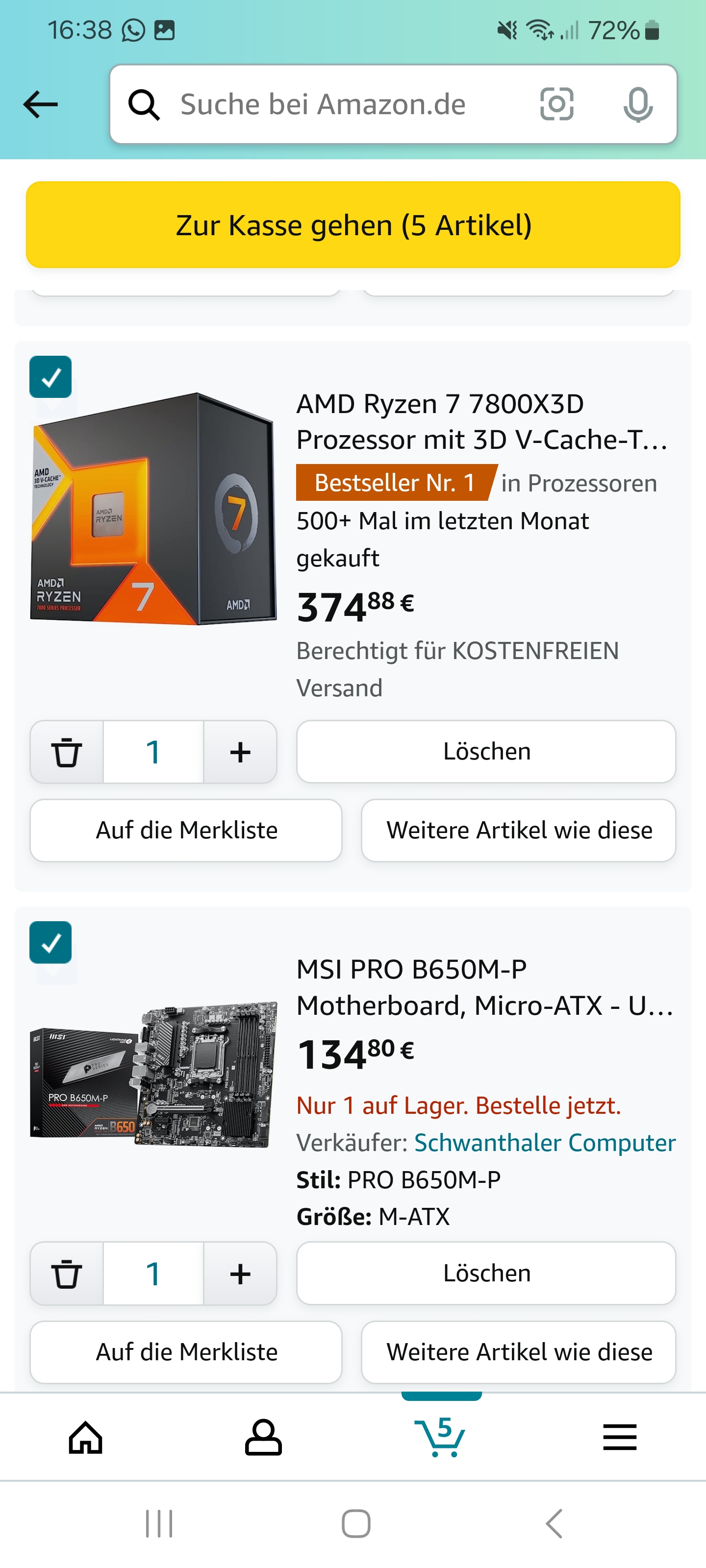
Task: Increase the MSI motherboard quantity with plus
Action: tap(240, 1274)
